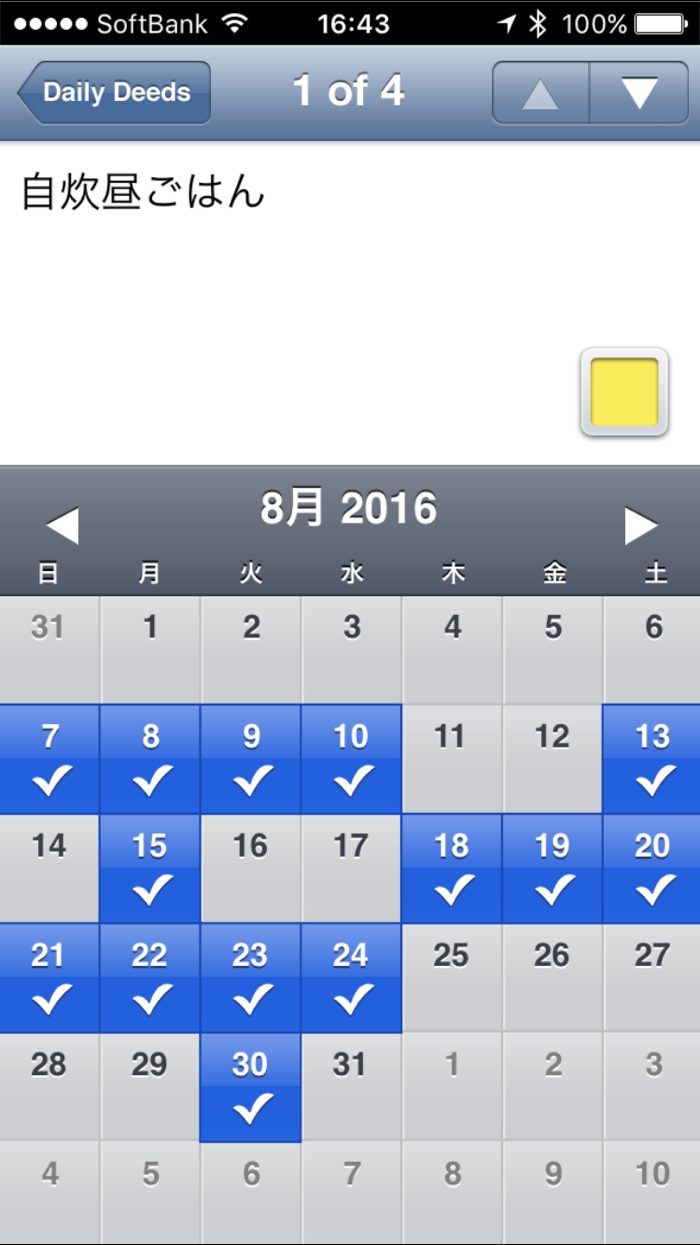
Task: Mark August 5 as done
Action: (552, 649)
